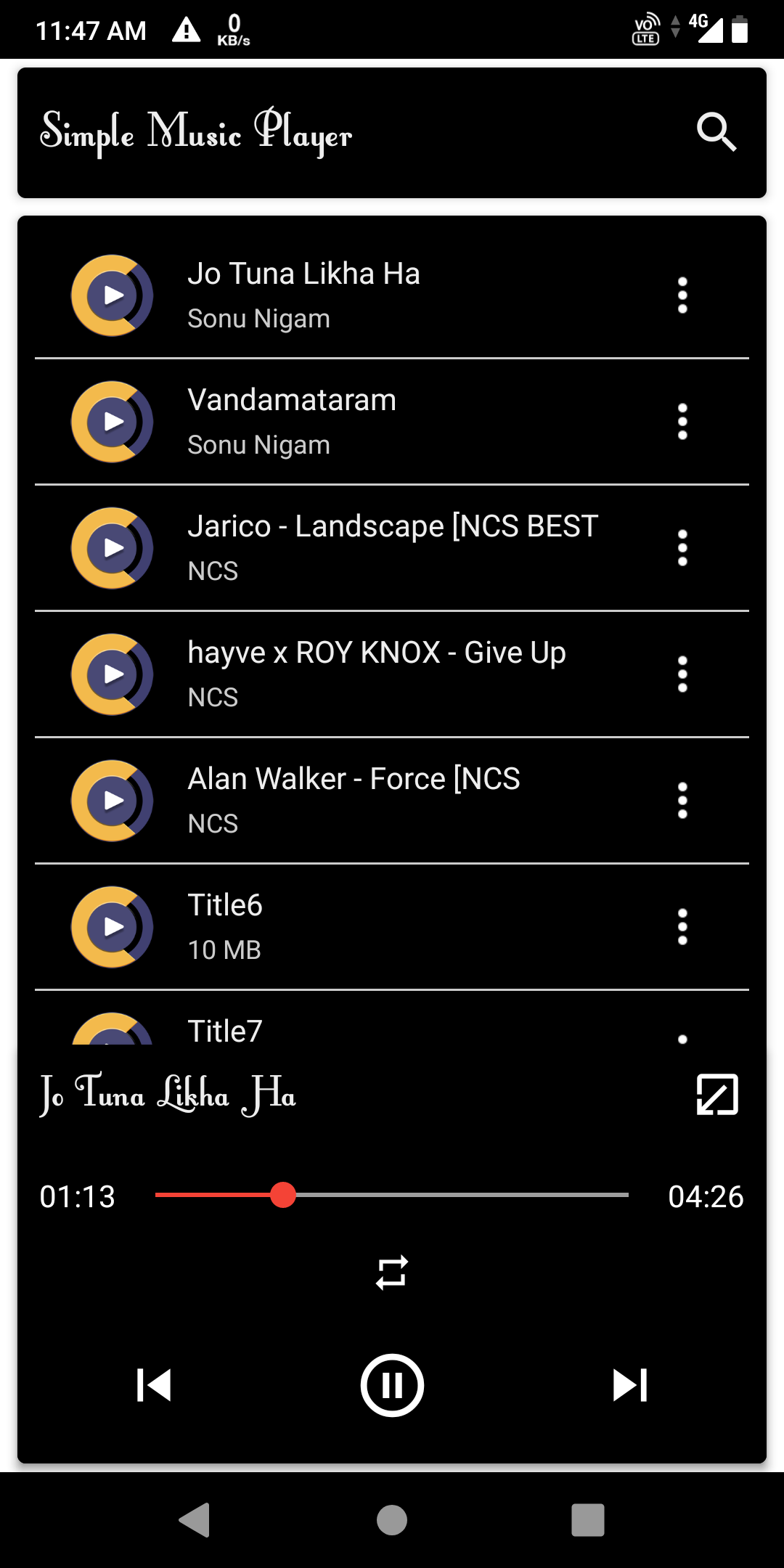Play hayve x ROY KNOX - Give Up
Screen dimensions: 784x1568
(x=112, y=674)
